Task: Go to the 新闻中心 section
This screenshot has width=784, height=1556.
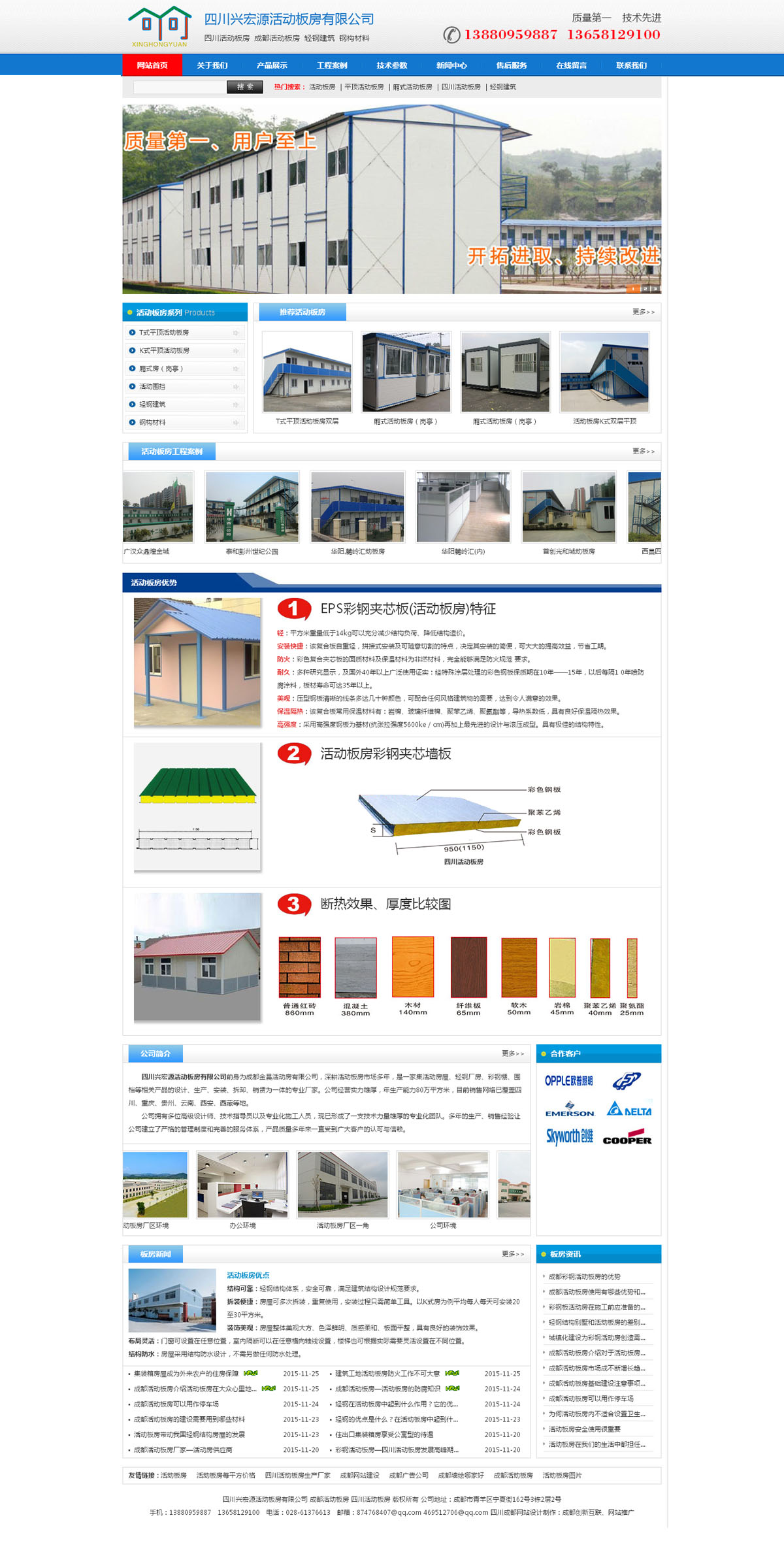Action: coord(451,65)
